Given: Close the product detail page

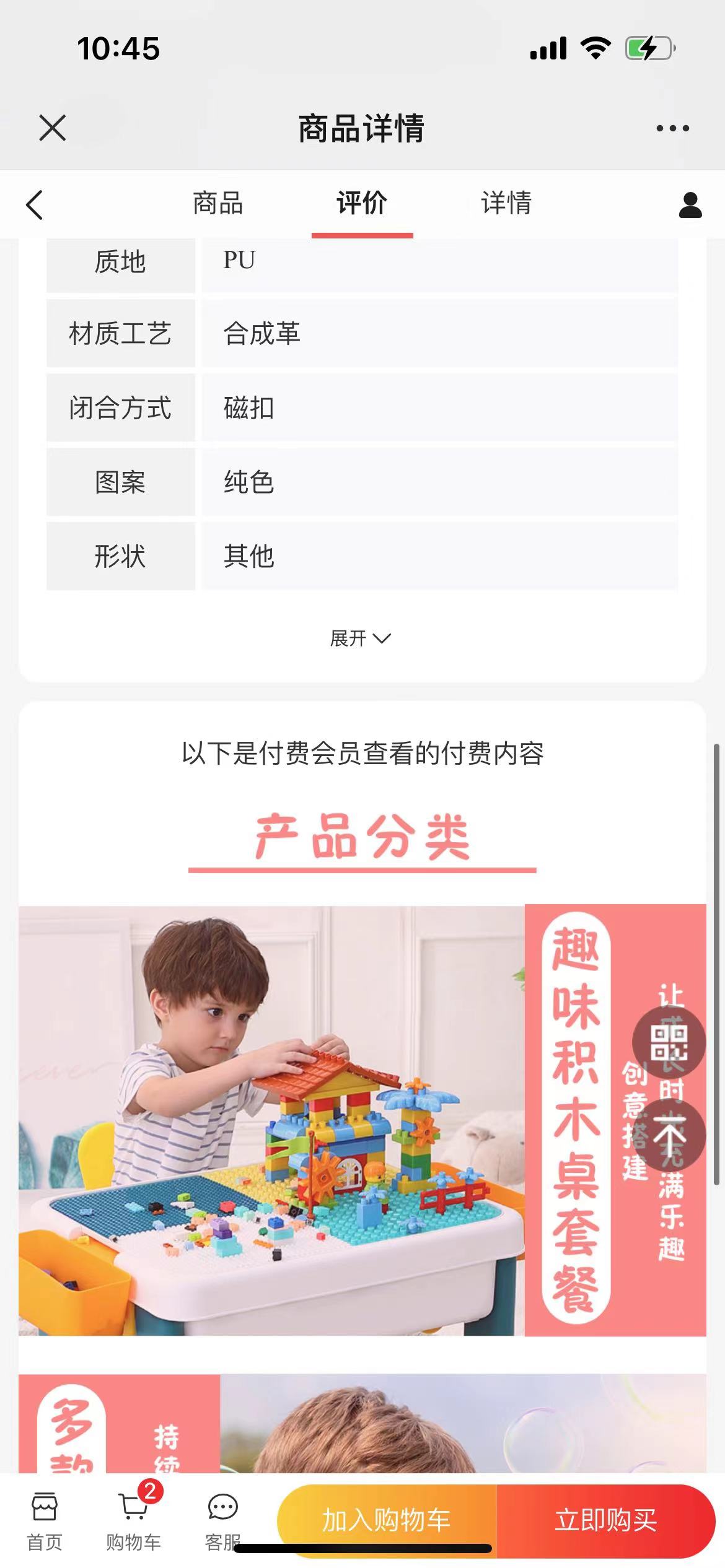Looking at the screenshot, I should (52, 128).
